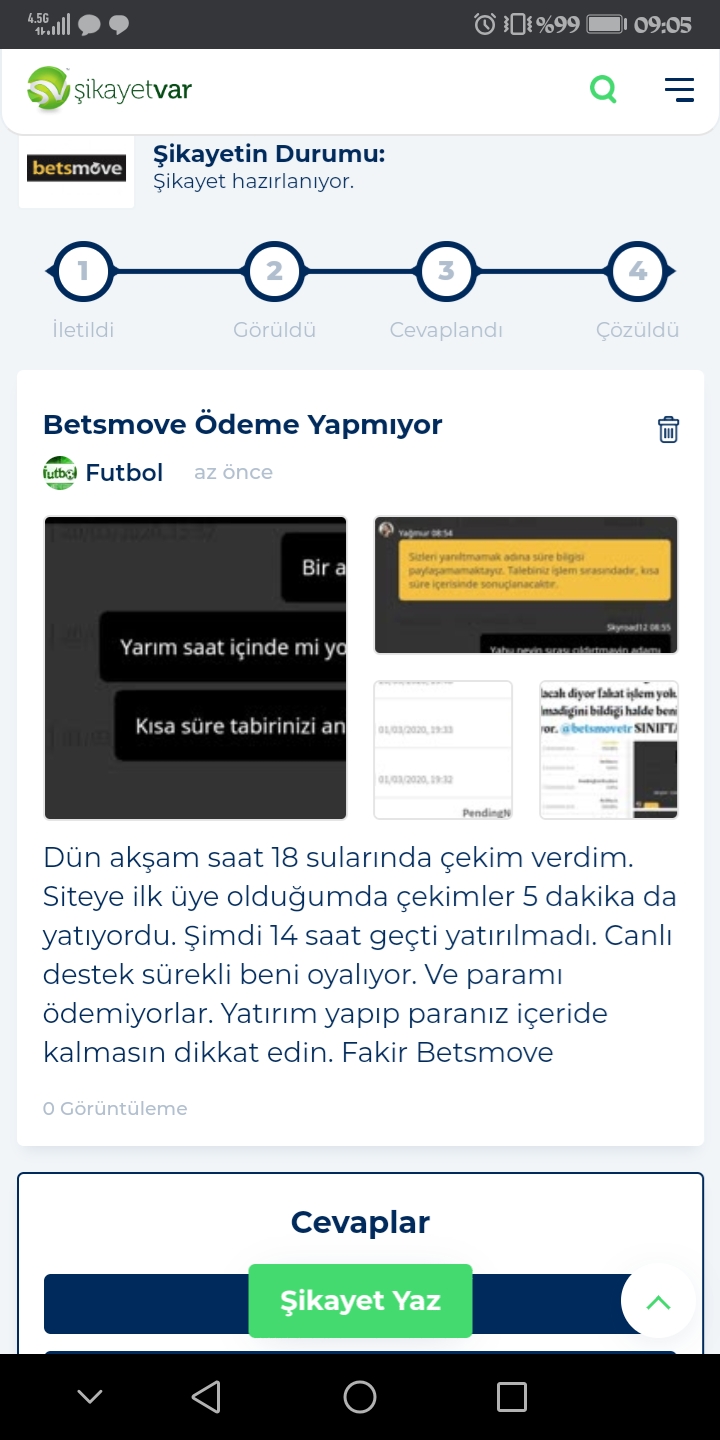Open the PendingN transaction list screenshot

click(443, 749)
